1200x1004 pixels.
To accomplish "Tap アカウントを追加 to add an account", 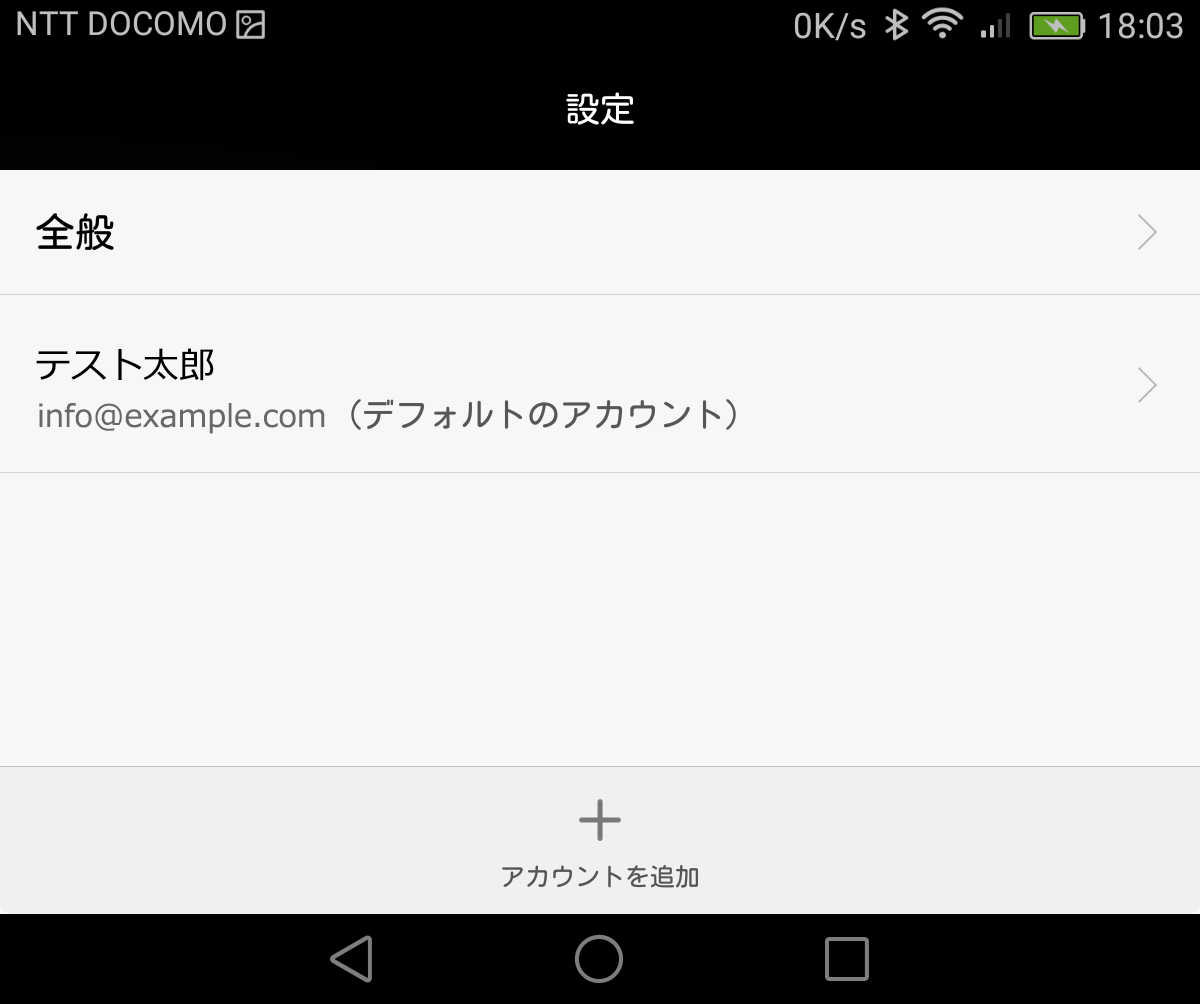I will point(600,840).
